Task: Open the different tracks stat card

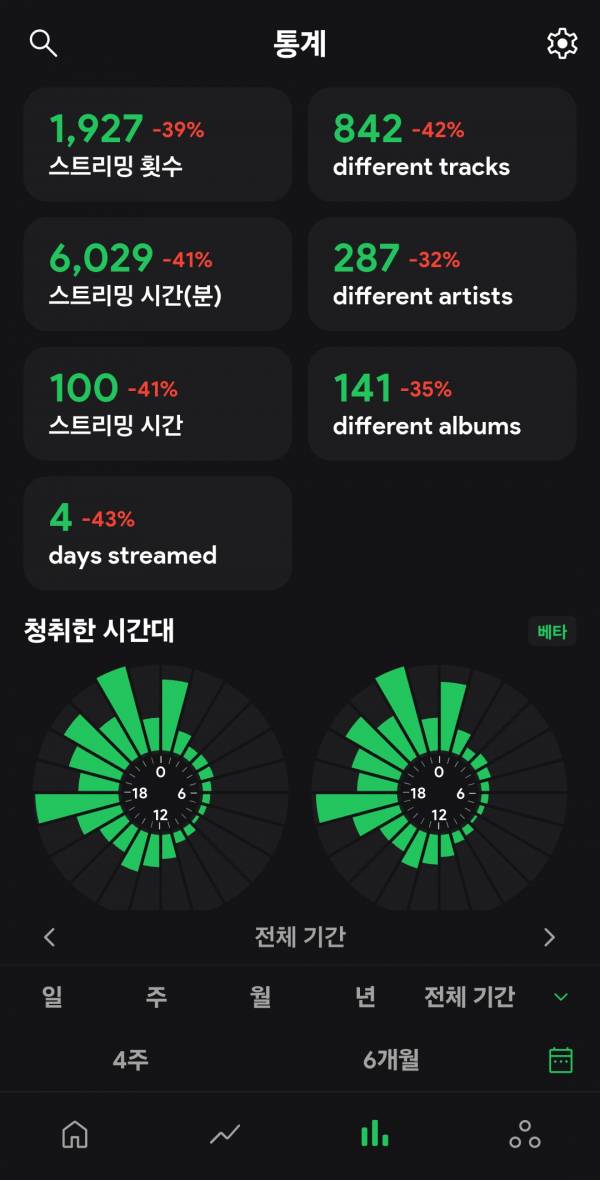Action: pyautogui.click(x=442, y=145)
